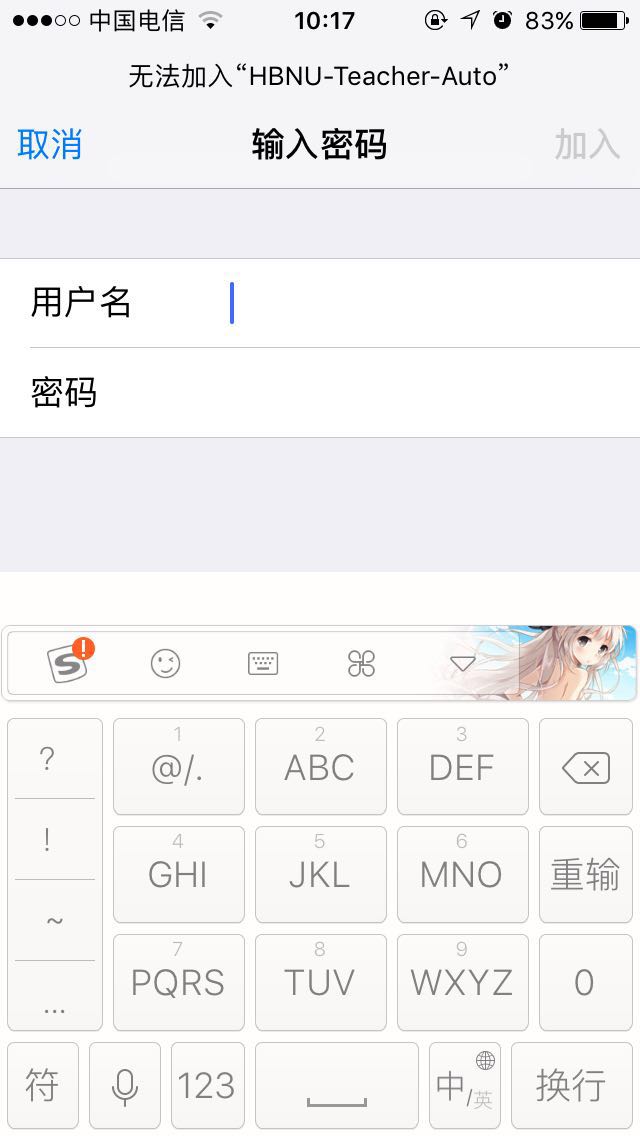Tap the MNO key
The width and height of the screenshot is (640, 1136).
point(462,874)
